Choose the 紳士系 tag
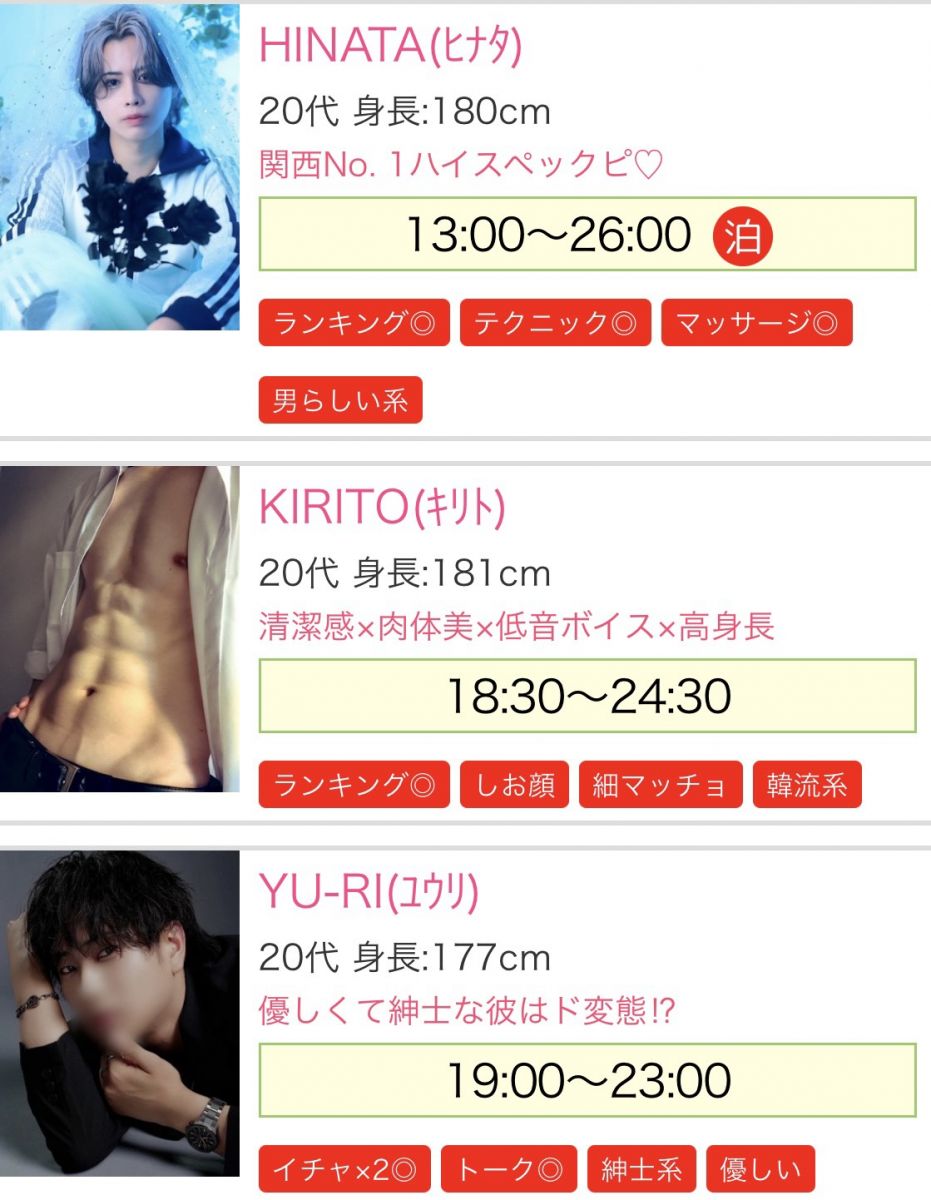 click(641, 1169)
